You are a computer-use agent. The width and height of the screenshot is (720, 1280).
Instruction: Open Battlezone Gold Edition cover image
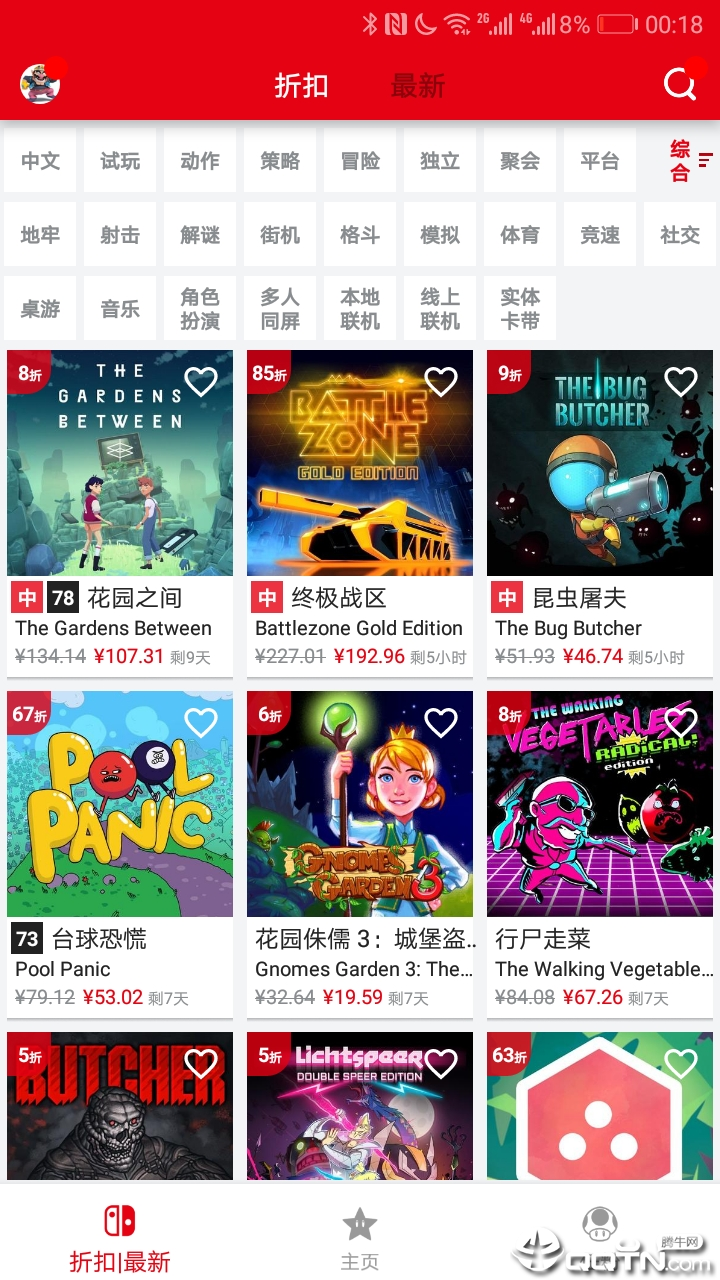pyautogui.click(x=360, y=463)
